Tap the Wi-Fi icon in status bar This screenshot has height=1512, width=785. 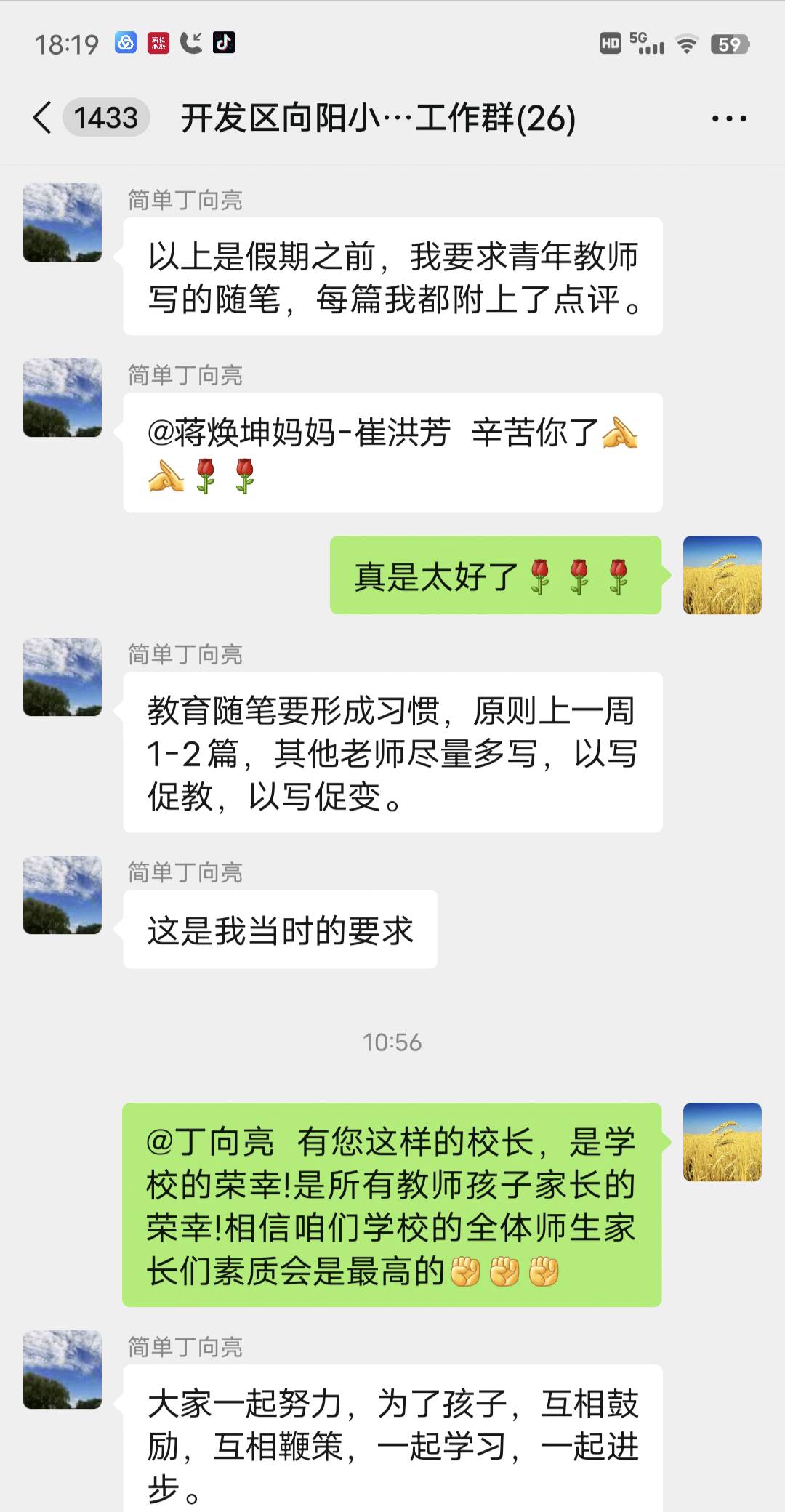point(685,44)
